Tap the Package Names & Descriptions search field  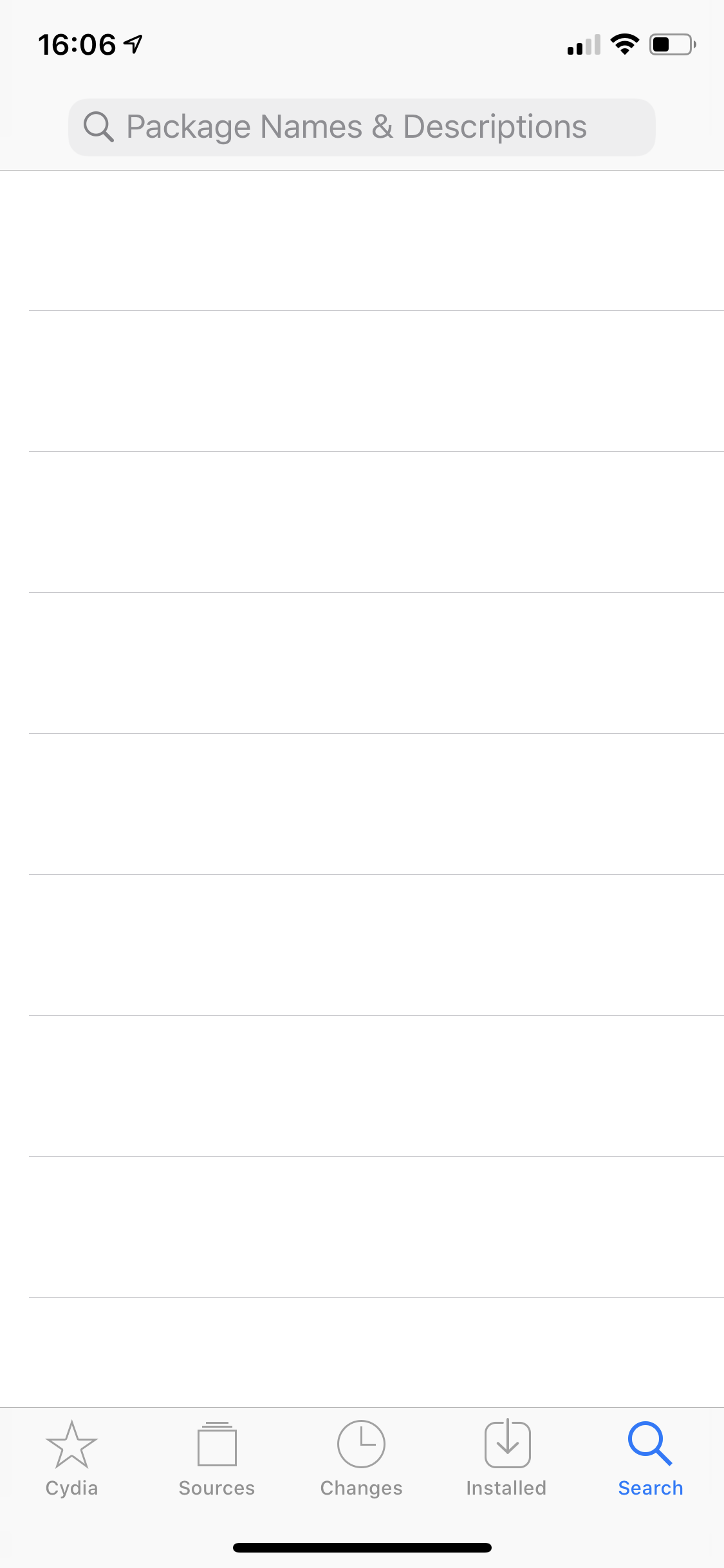tap(362, 127)
